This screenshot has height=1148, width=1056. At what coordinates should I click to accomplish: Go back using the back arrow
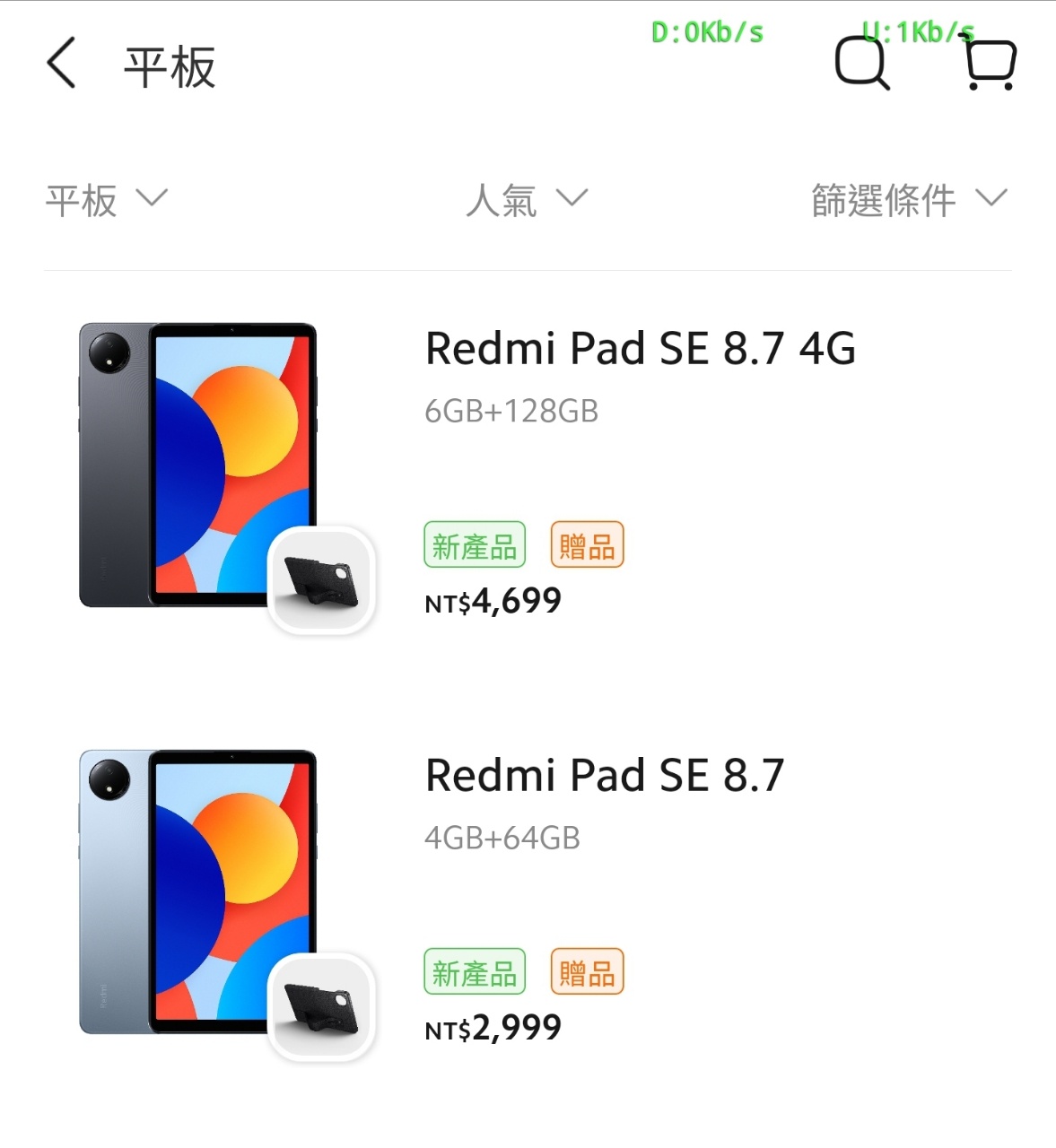(61, 64)
